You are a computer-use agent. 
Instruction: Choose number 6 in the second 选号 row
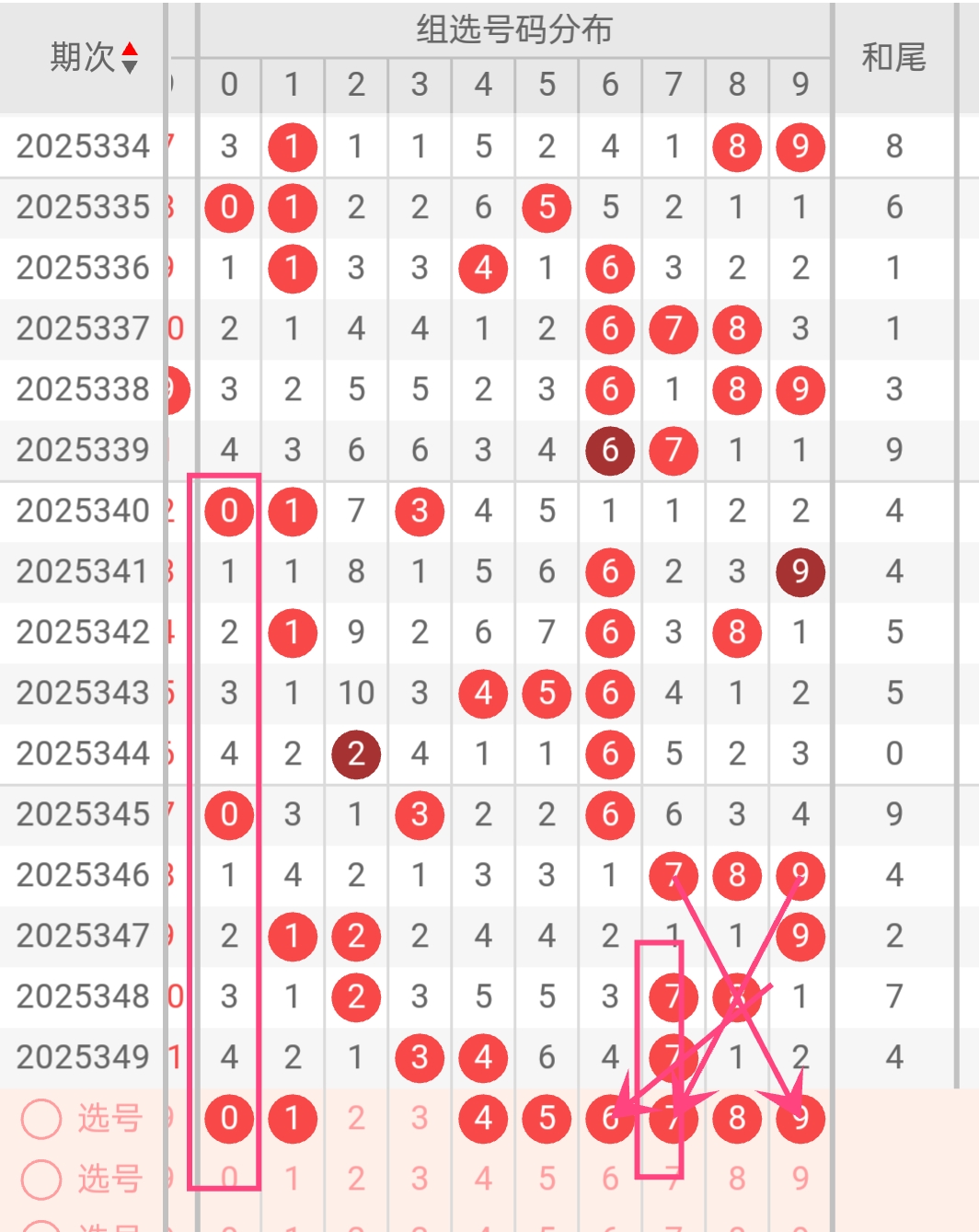610,1179
